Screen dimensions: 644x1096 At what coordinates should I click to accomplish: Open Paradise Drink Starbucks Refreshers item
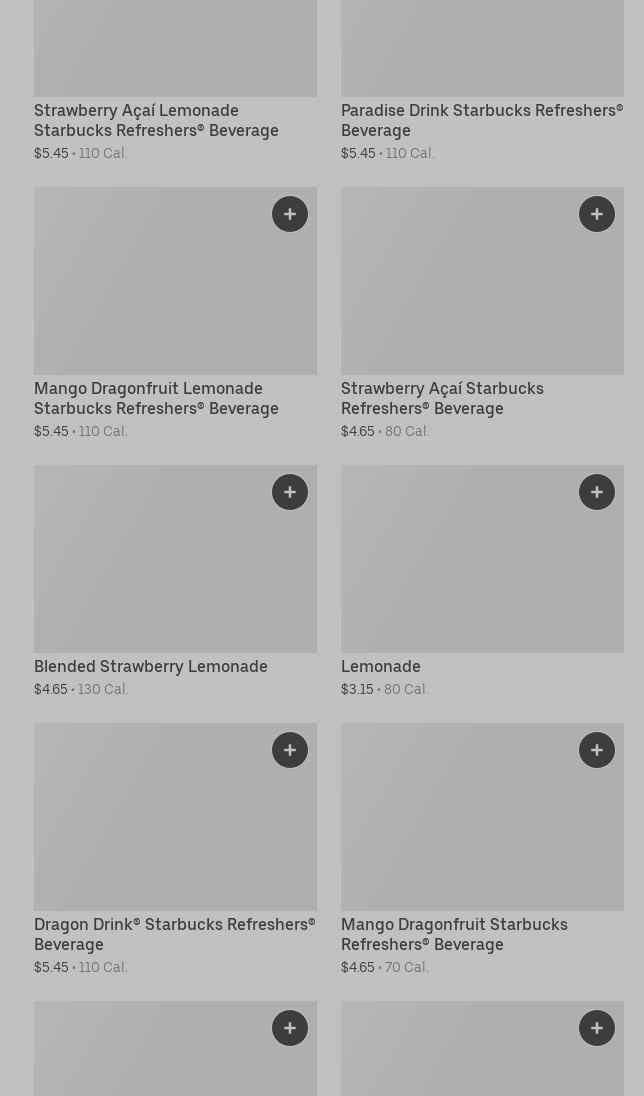click(481, 120)
